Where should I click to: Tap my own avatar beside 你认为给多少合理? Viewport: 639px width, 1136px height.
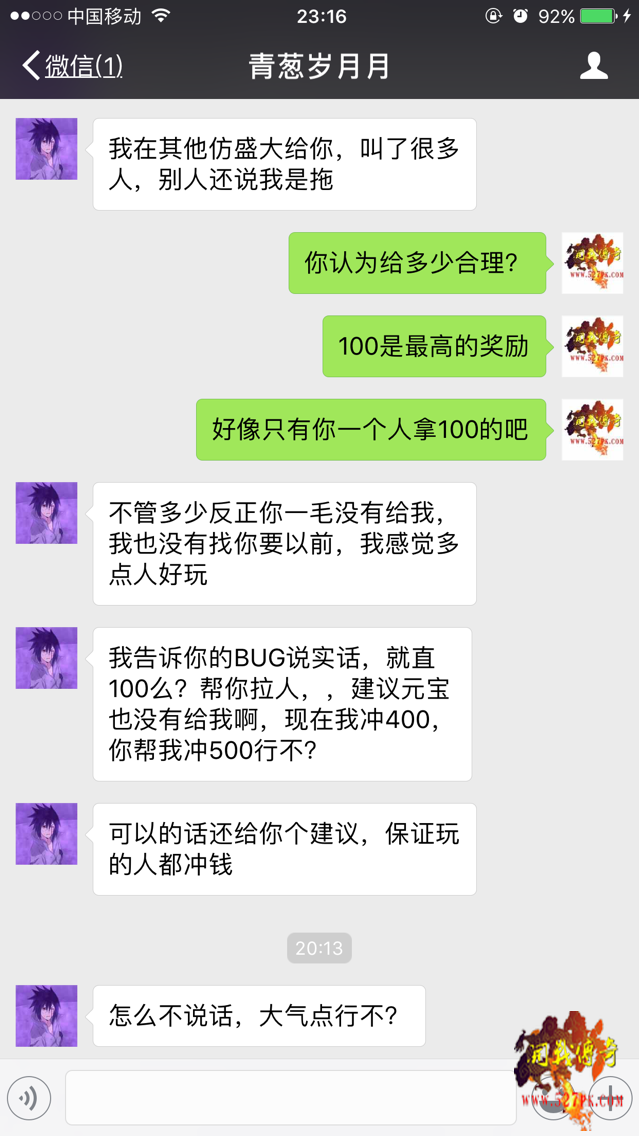coord(592,263)
